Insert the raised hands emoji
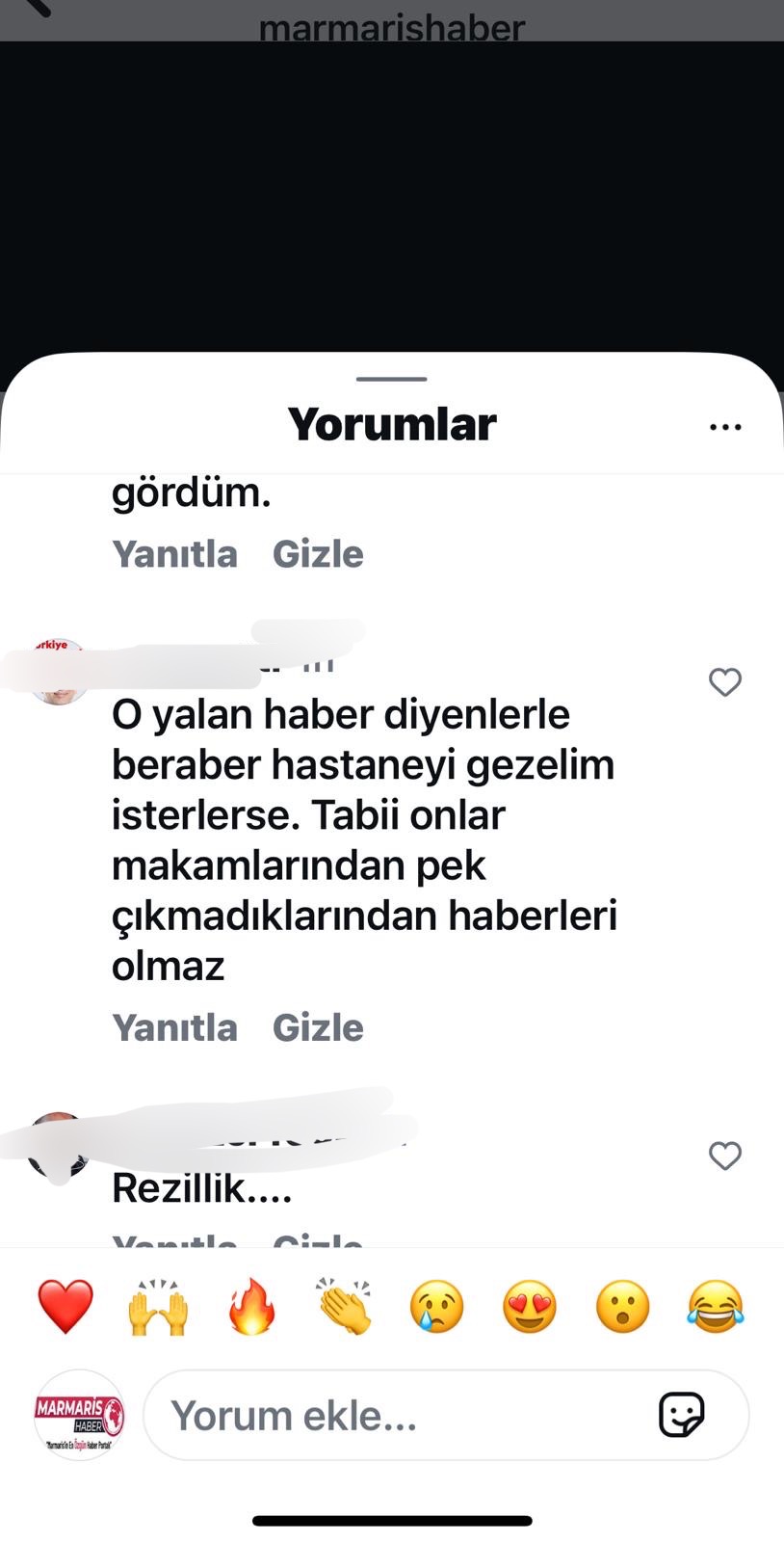The image size is (784, 1542). click(x=158, y=1307)
